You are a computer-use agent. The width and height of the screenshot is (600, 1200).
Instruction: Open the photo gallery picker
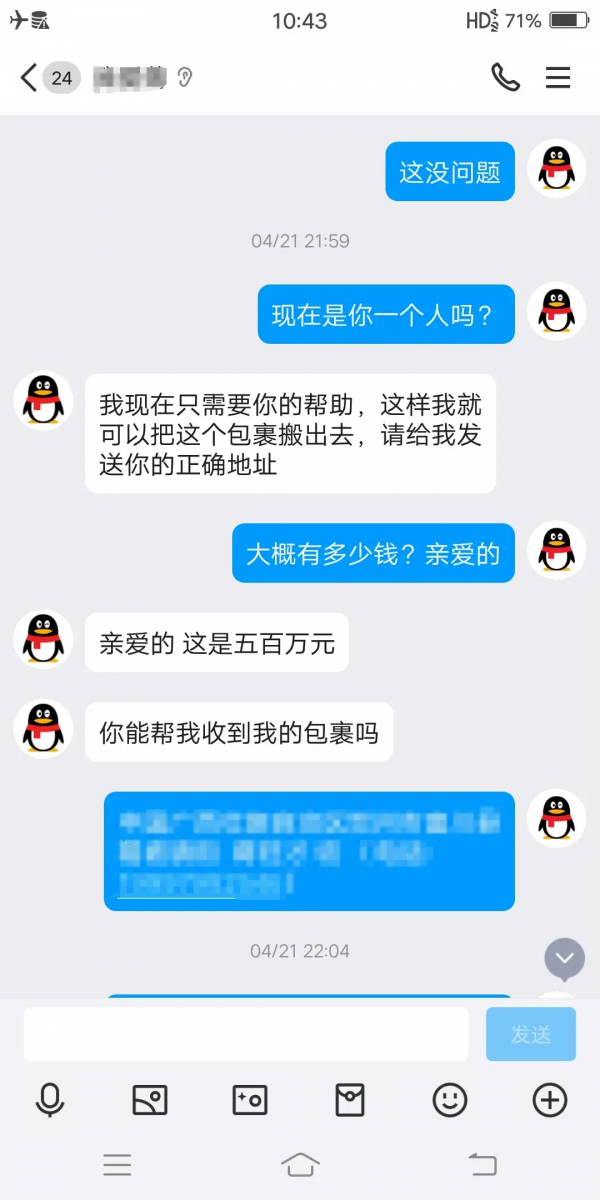tap(150, 1100)
